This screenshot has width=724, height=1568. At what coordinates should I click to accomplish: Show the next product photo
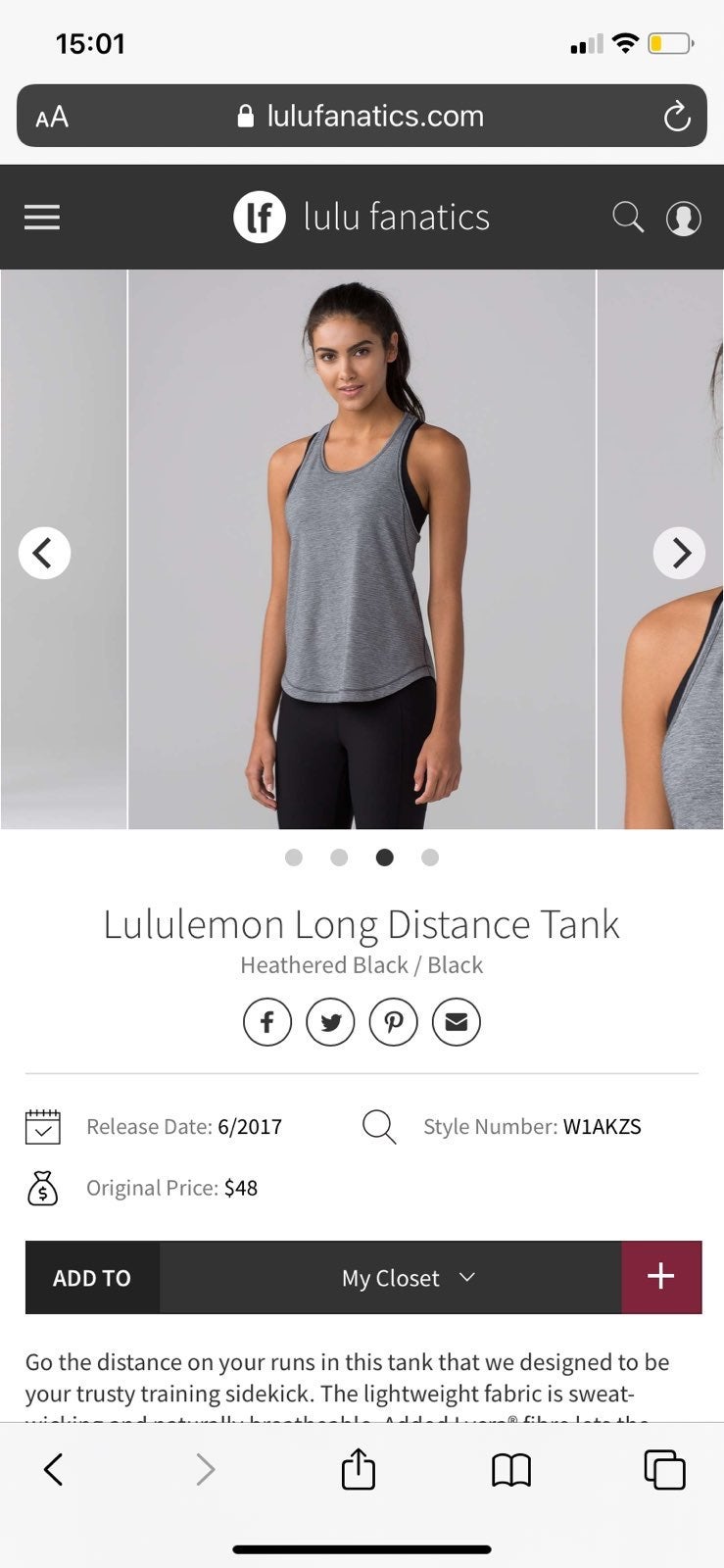coord(679,553)
